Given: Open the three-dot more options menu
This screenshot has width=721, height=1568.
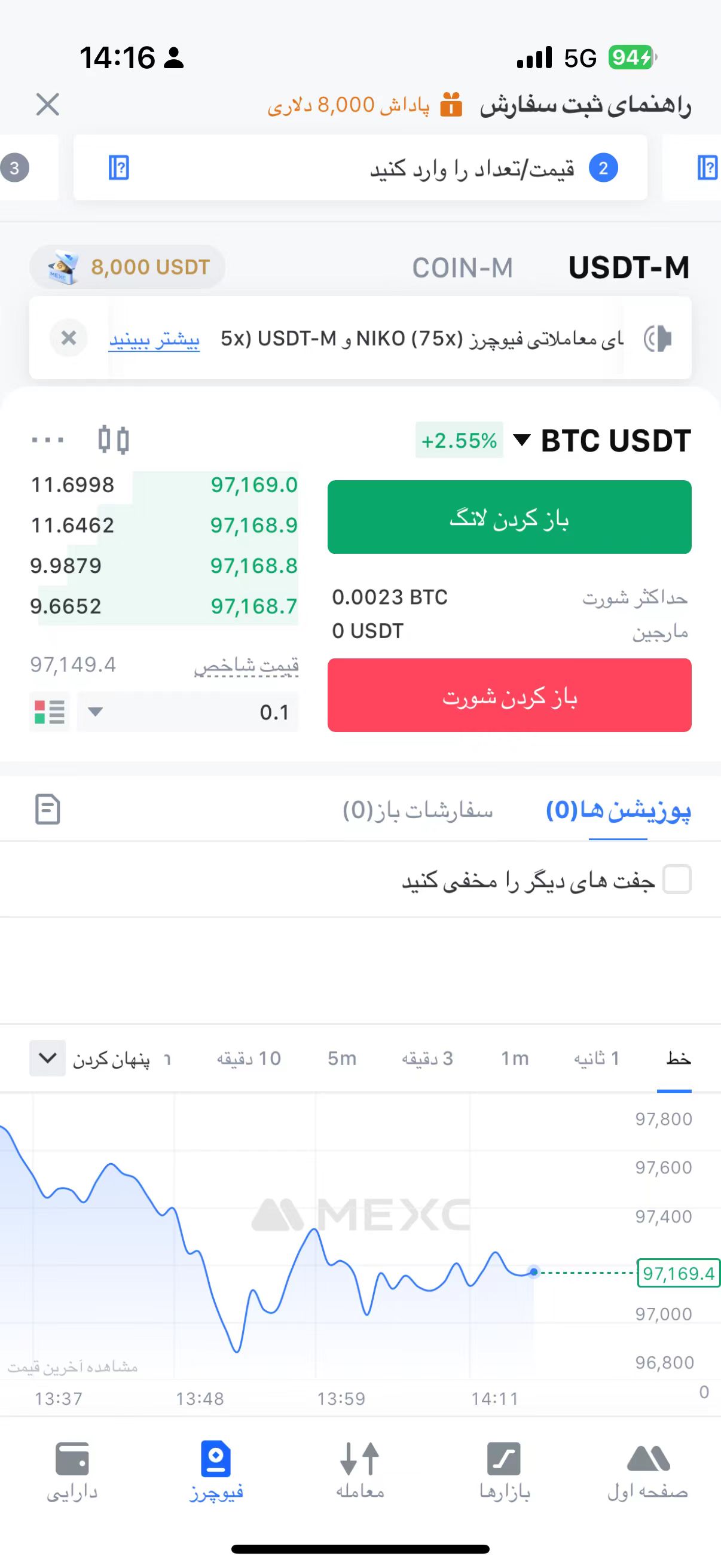Looking at the screenshot, I should [x=47, y=440].
